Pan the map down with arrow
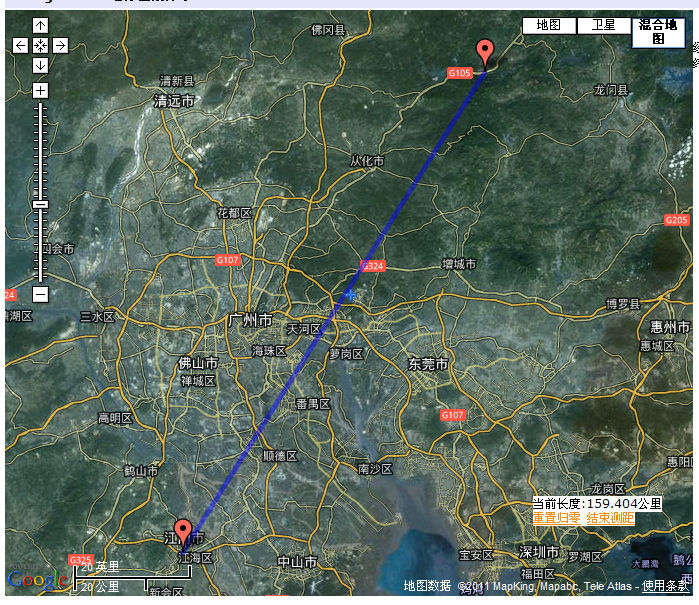This screenshot has width=699, height=605. pos(40,65)
